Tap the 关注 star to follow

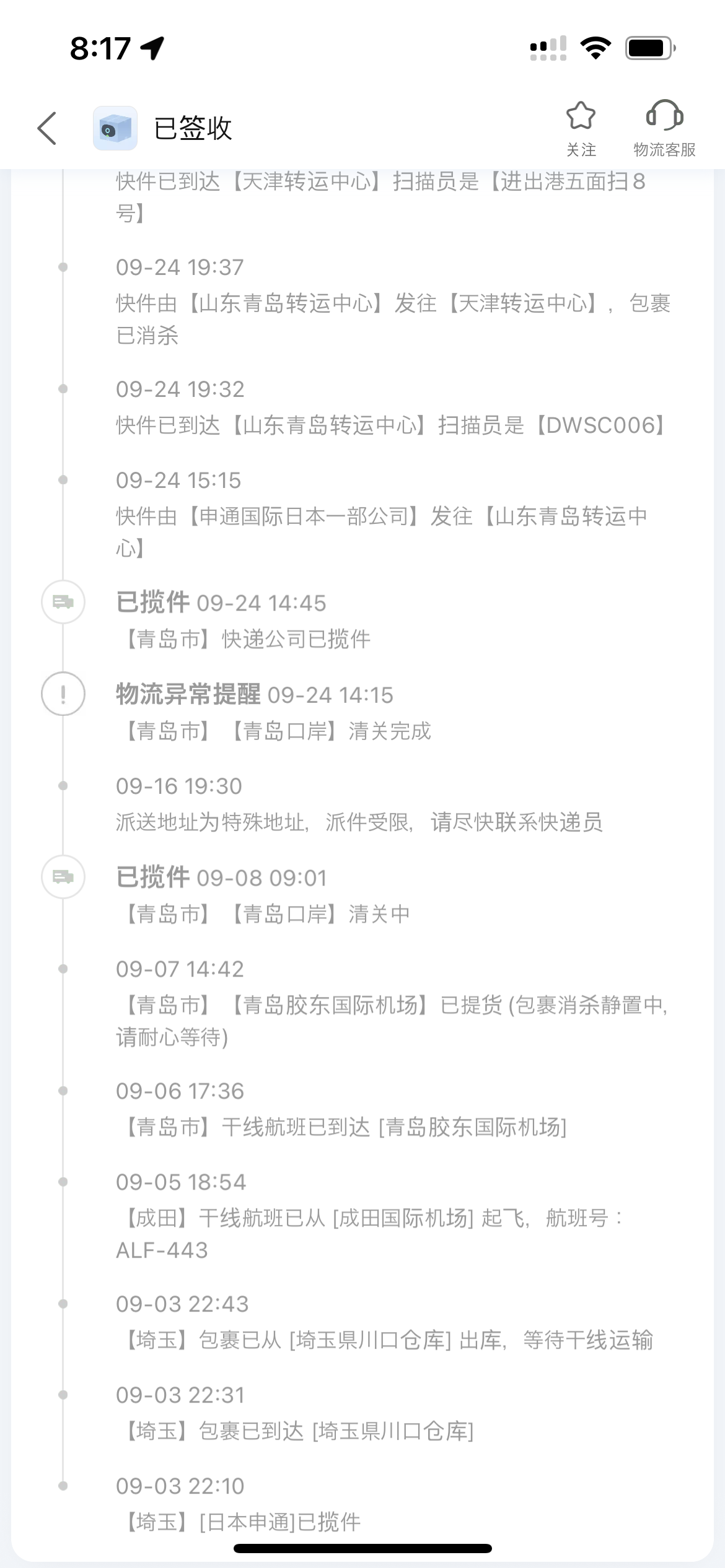pos(581,128)
